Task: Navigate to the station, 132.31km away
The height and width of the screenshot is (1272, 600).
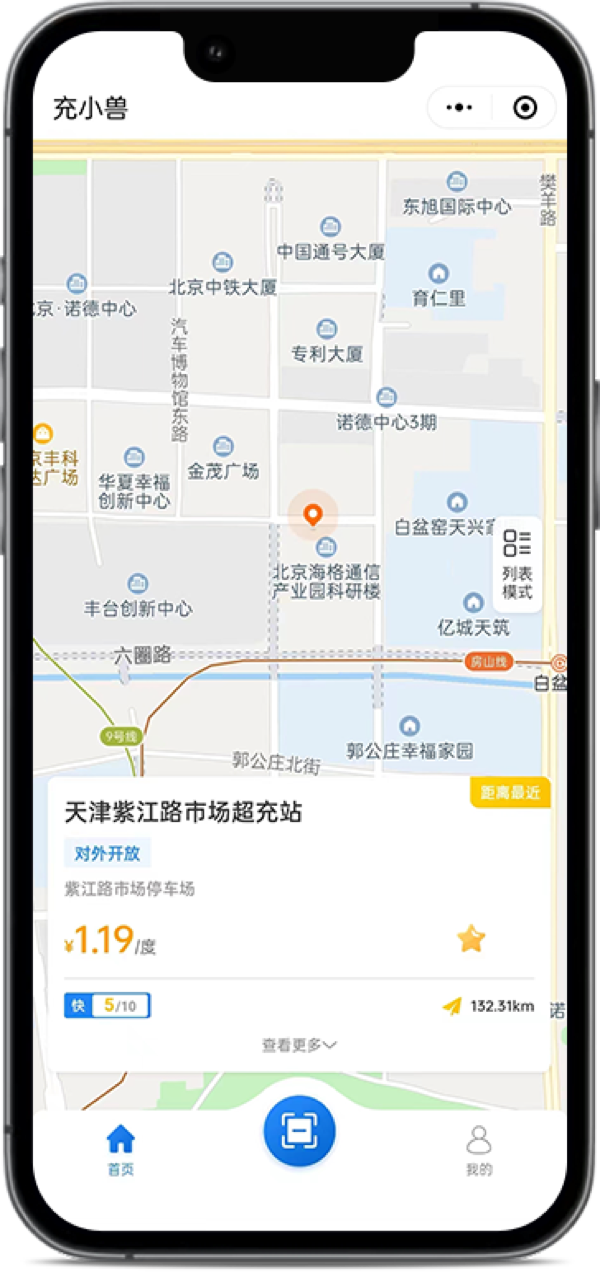Action: pos(489,1006)
